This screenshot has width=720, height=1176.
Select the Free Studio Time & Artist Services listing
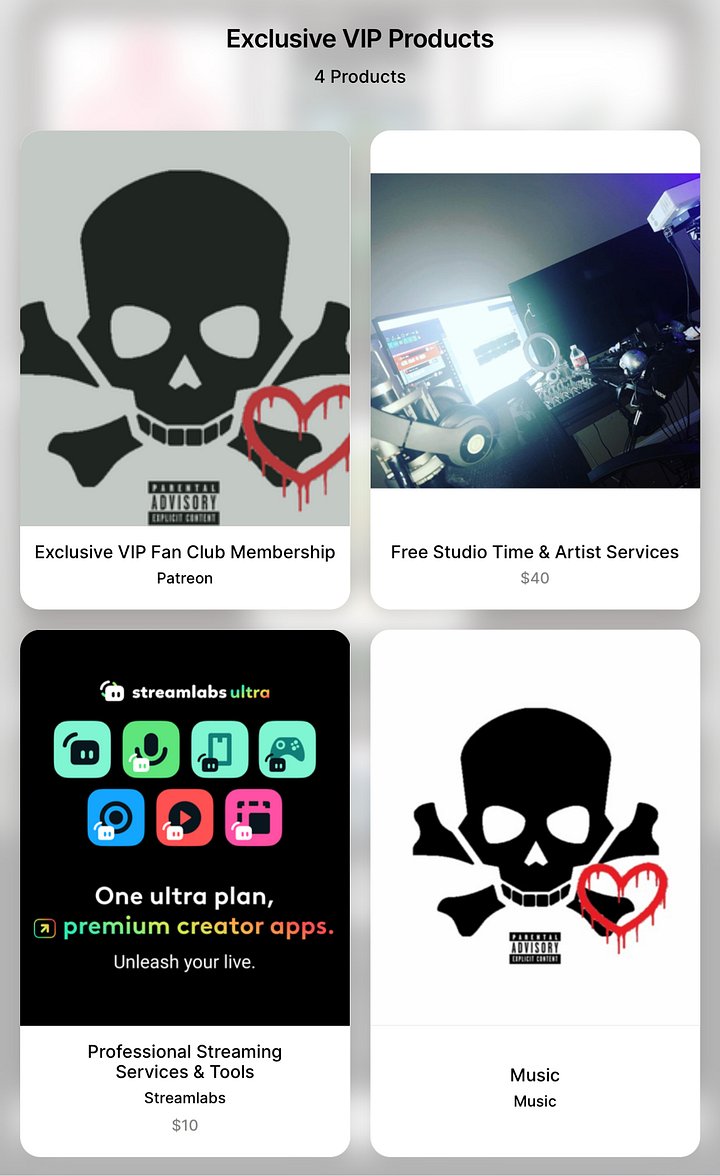point(535,370)
